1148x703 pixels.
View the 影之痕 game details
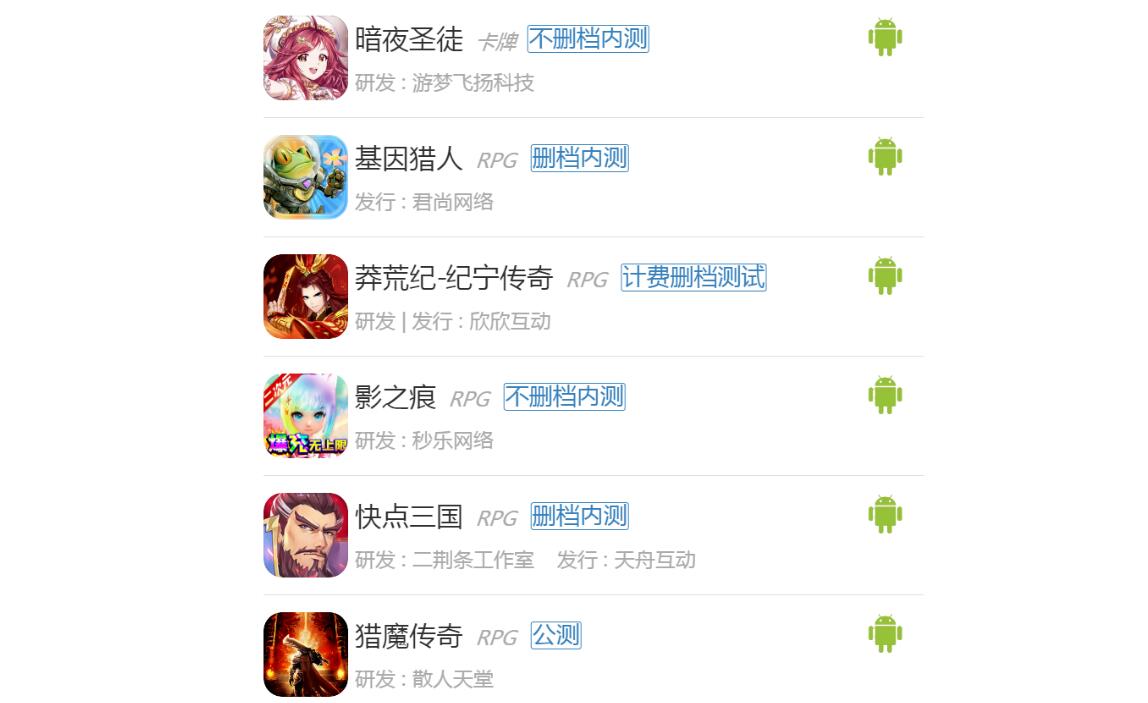[396, 398]
